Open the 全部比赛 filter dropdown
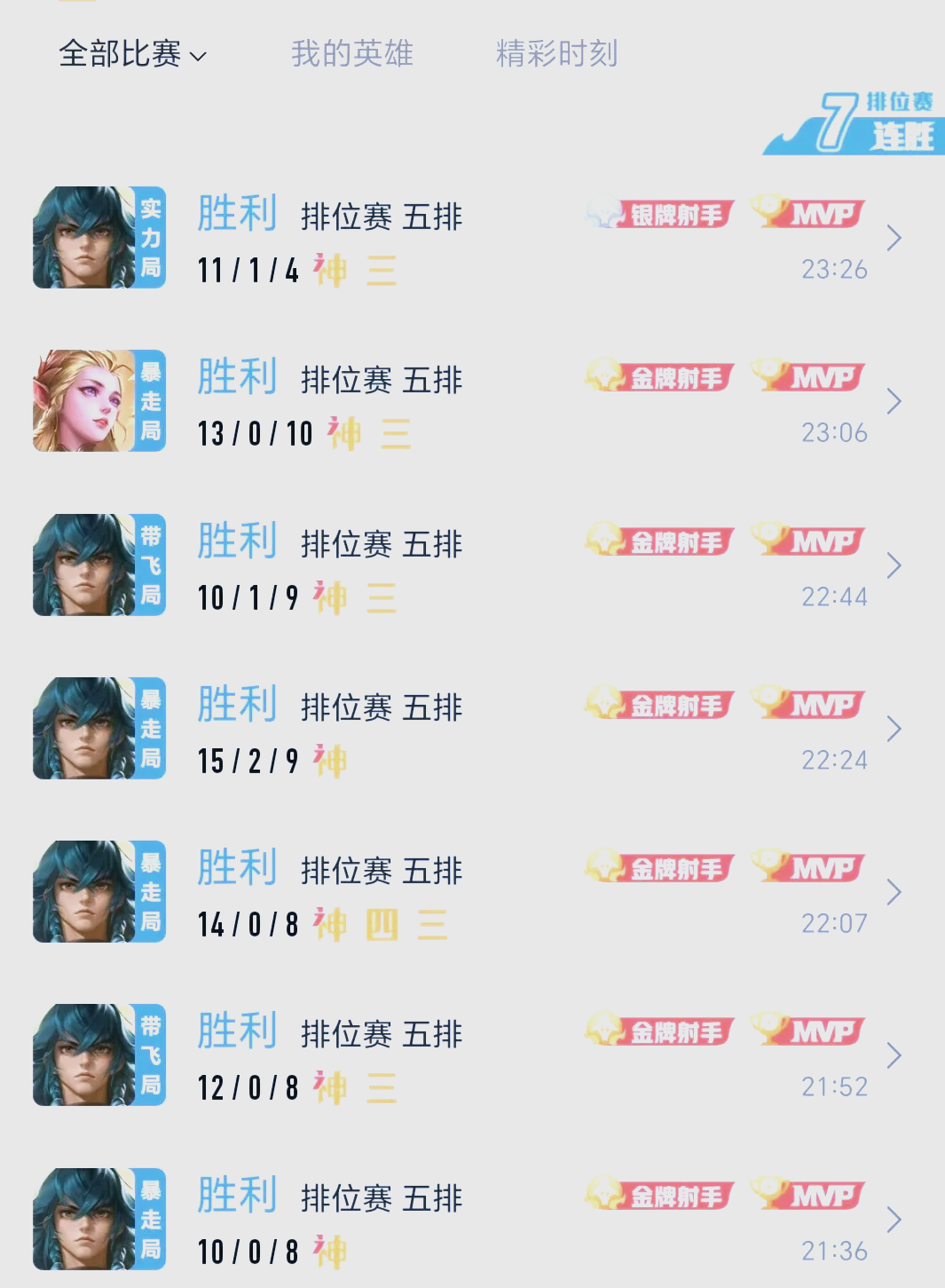Screen dimensions: 945x1288 (x=133, y=53)
